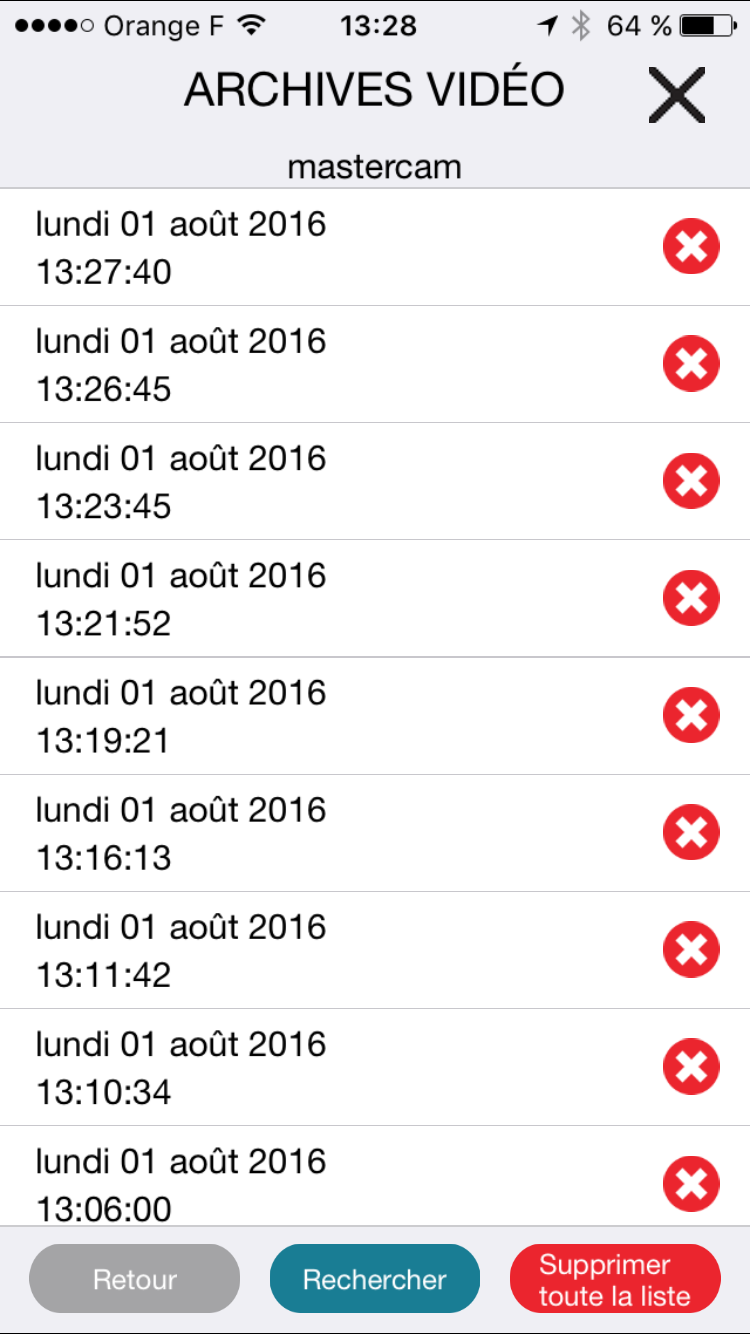
Task: Open the 13:16:13 video archive
Action: (x=375, y=832)
